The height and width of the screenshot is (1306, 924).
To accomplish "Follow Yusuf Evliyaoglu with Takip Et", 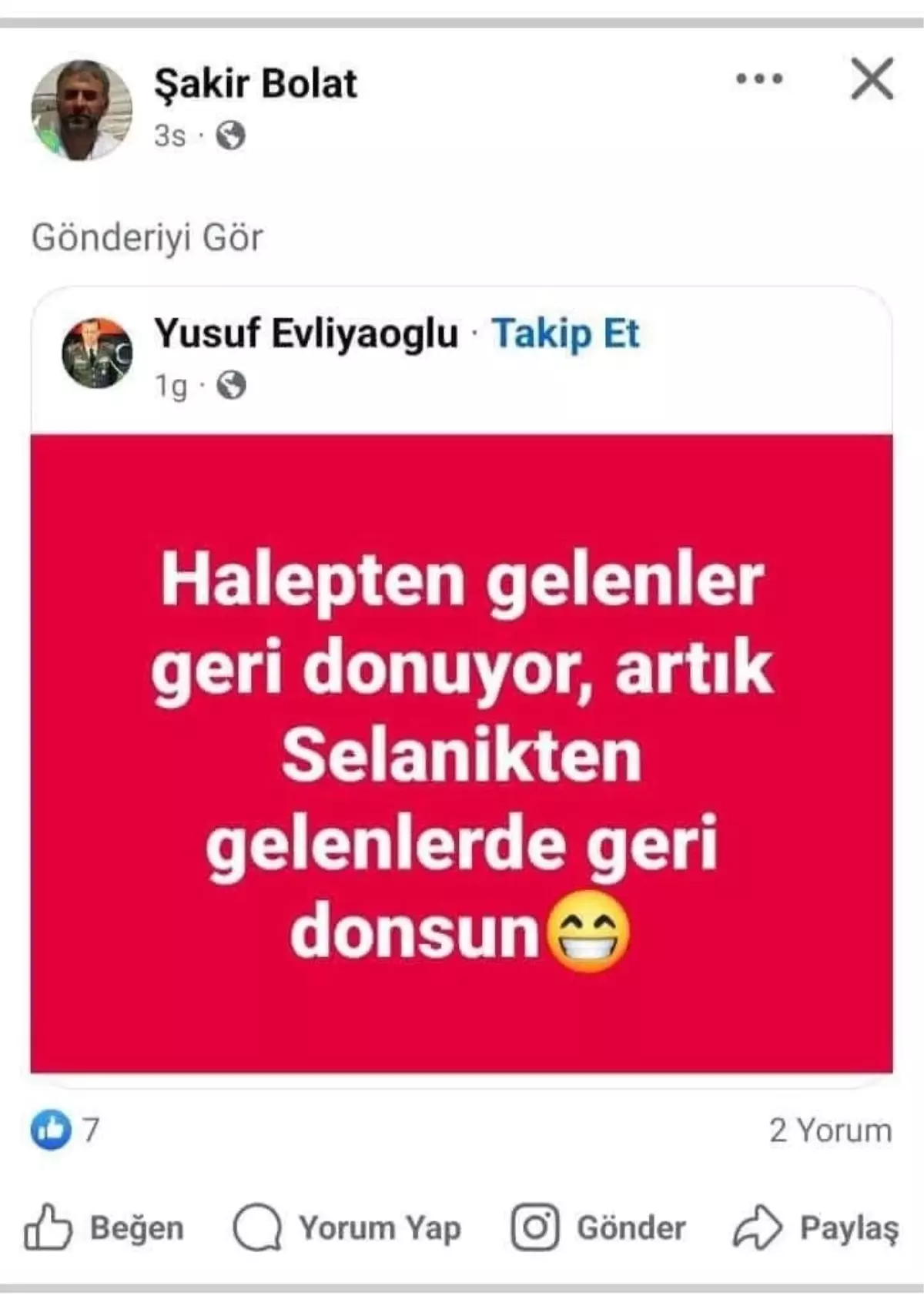I will click(x=565, y=333).
